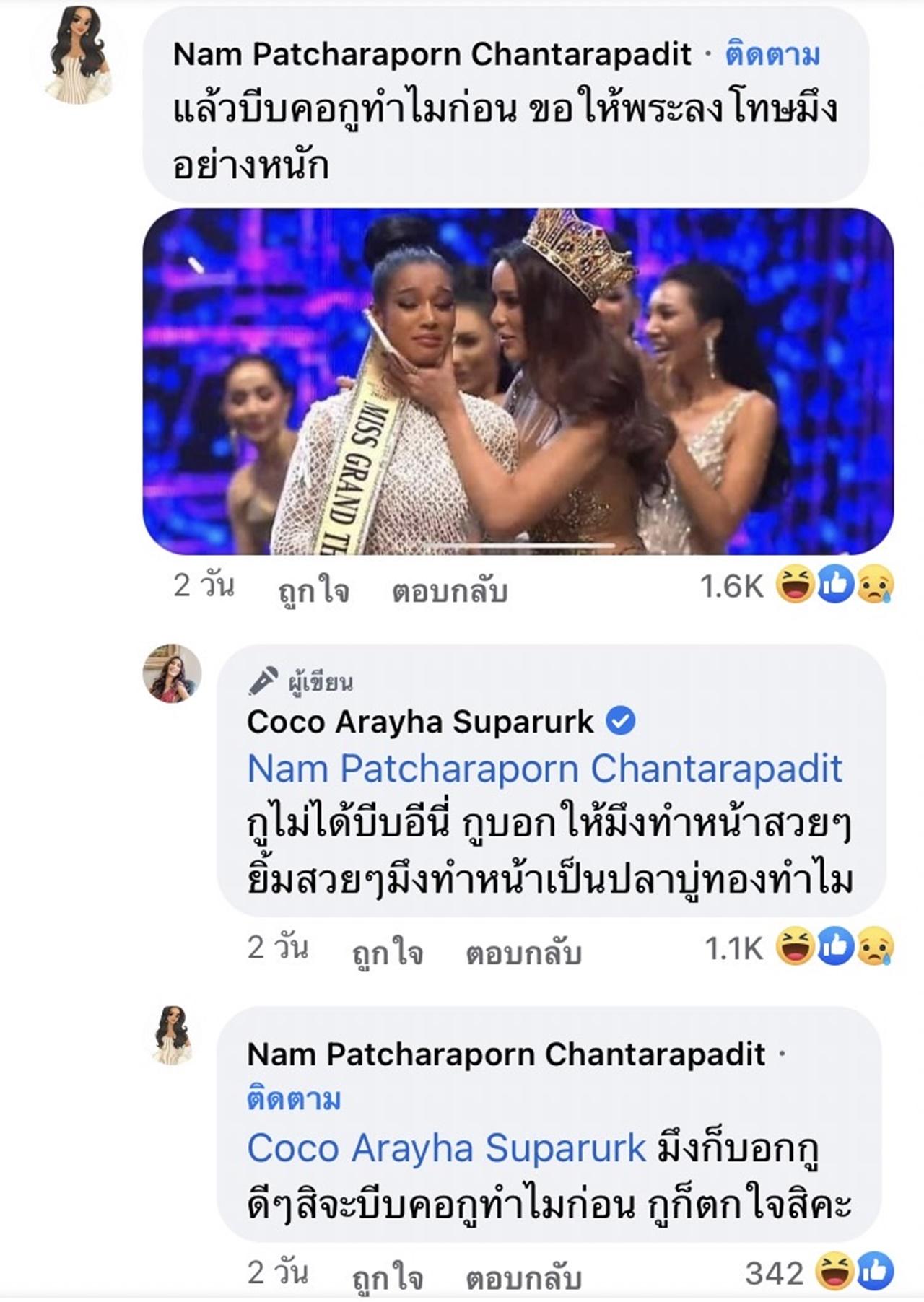The image size is (924, 1302).
Task: Like Coco Arayha Suparurk's reply
Action: (387, 953)
